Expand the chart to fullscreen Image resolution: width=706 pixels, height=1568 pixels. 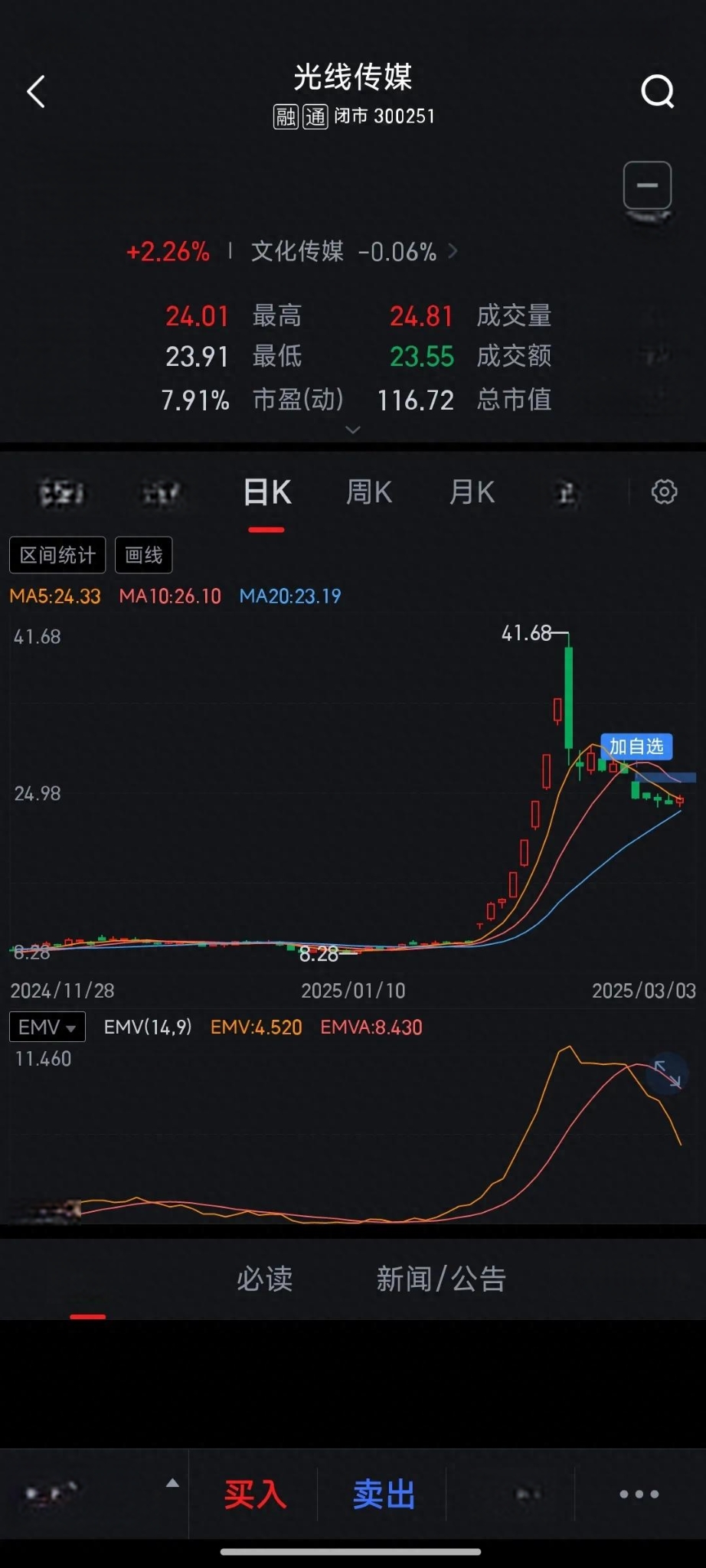(x=667, y=1073)
